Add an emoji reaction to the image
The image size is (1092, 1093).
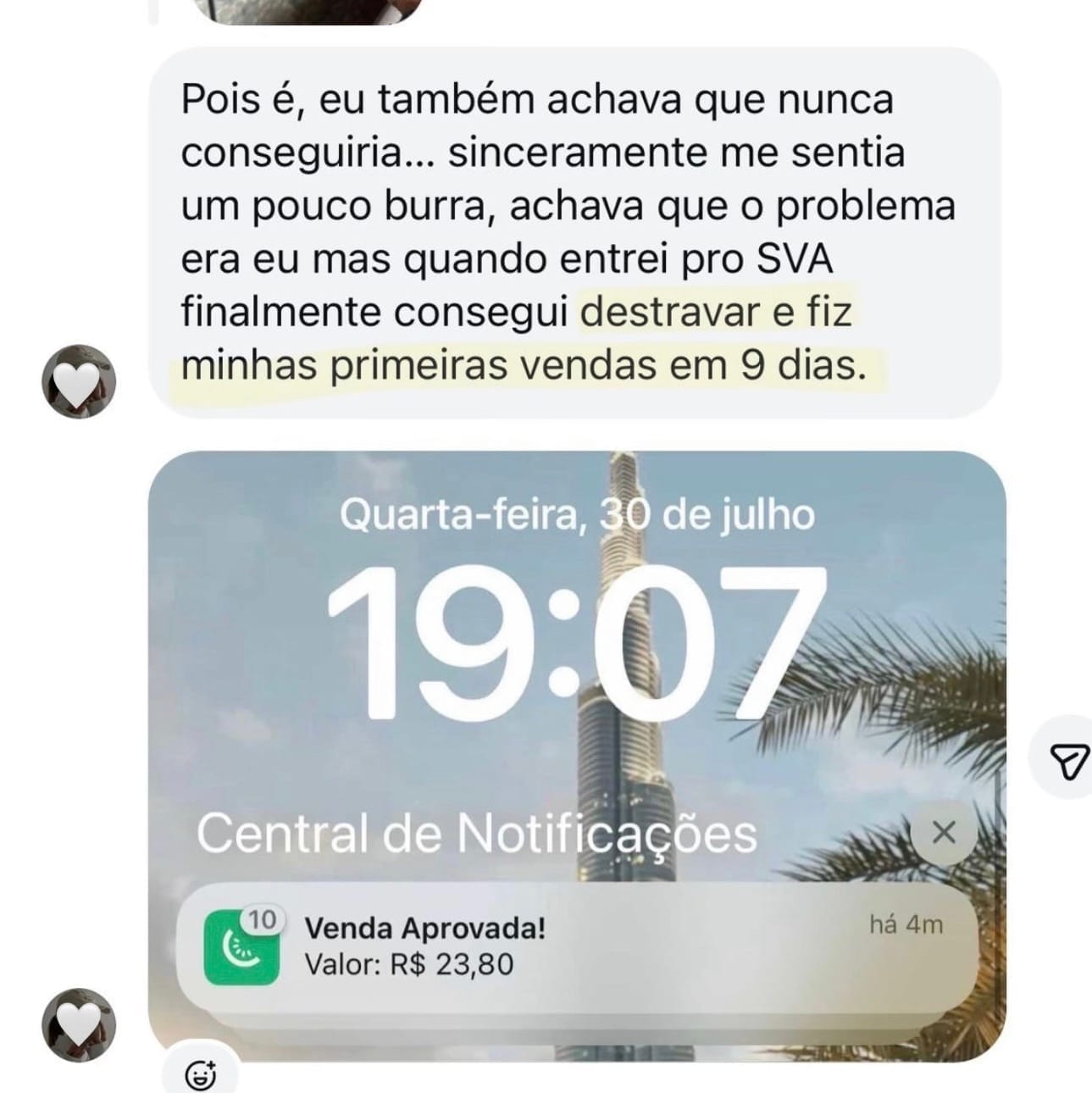click(x=200, y=1074)
